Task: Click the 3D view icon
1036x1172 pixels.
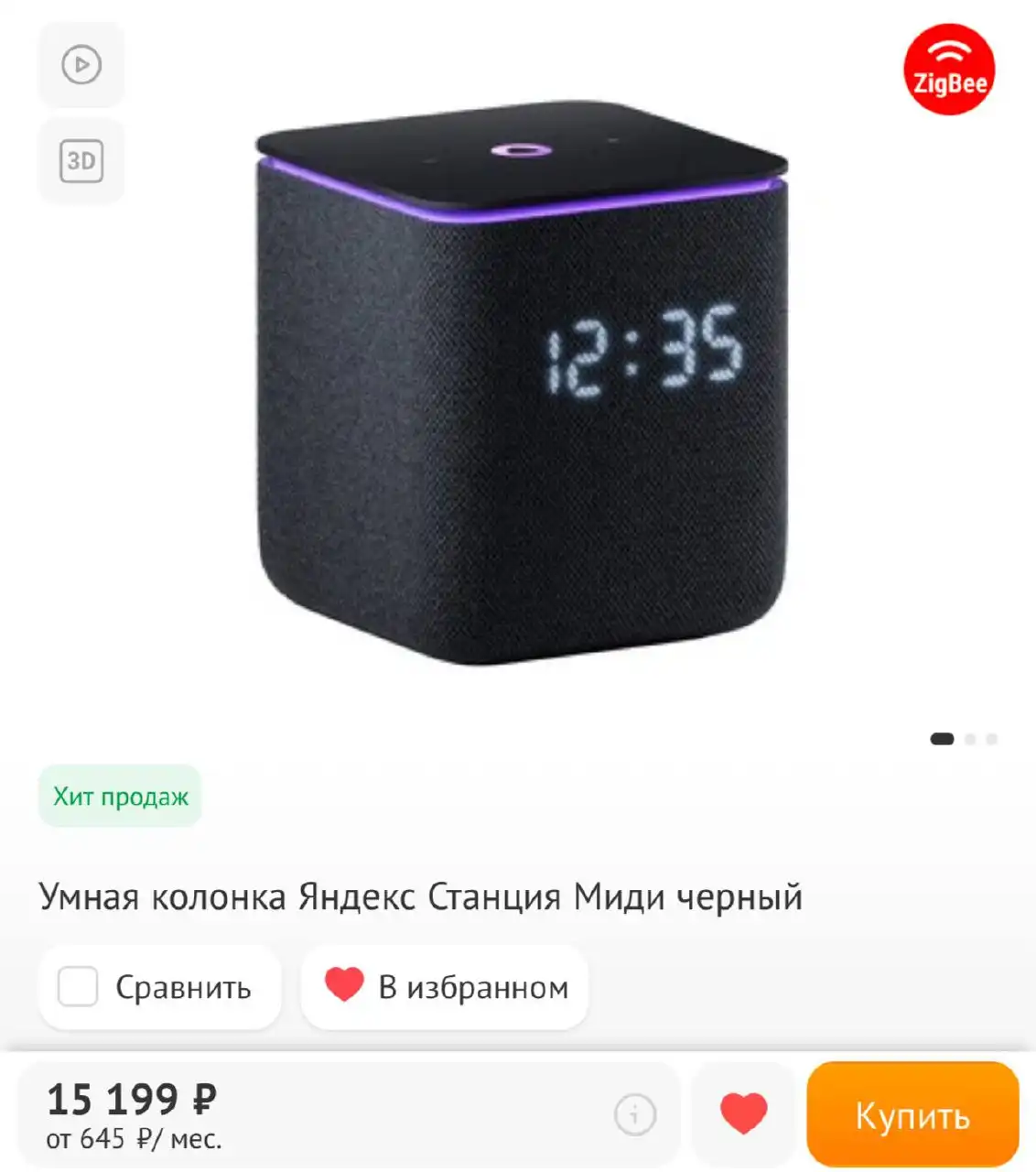Action: [x=81, y=160]
